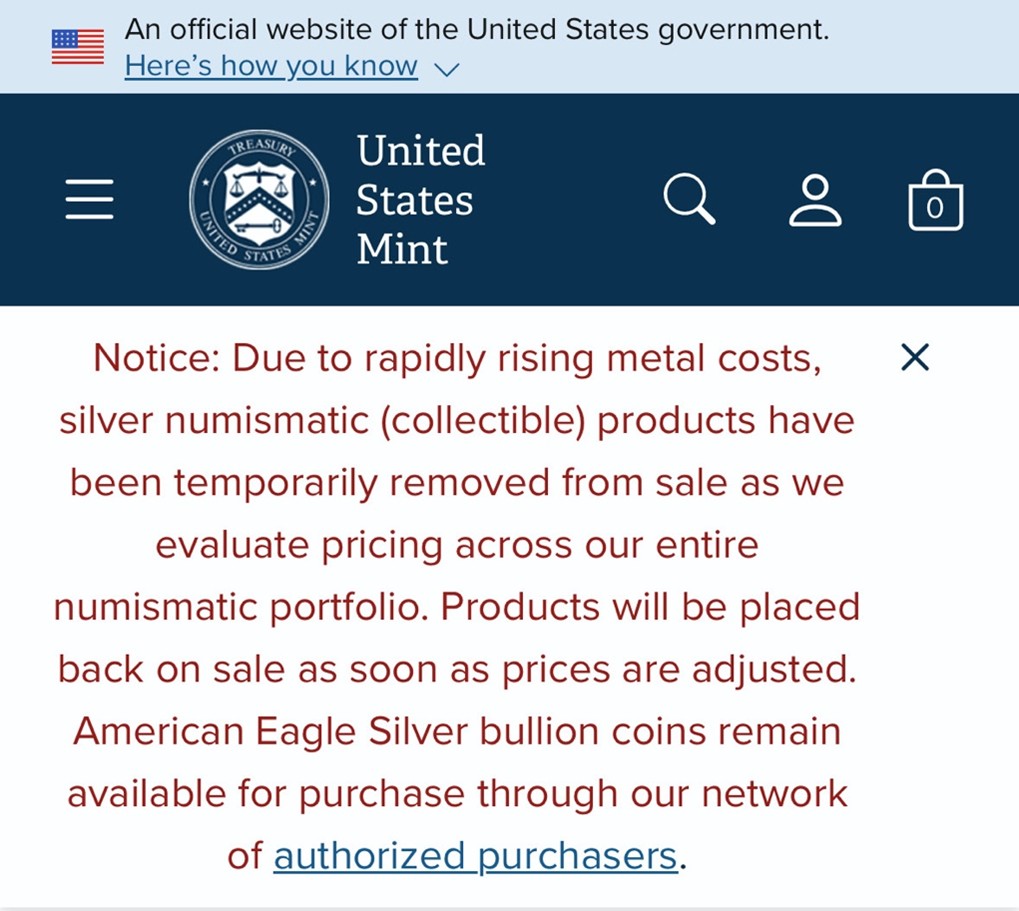This screenshot has height=911, width=1019.
Task: Open the authorized purchasers link
Action: [475, 856]
